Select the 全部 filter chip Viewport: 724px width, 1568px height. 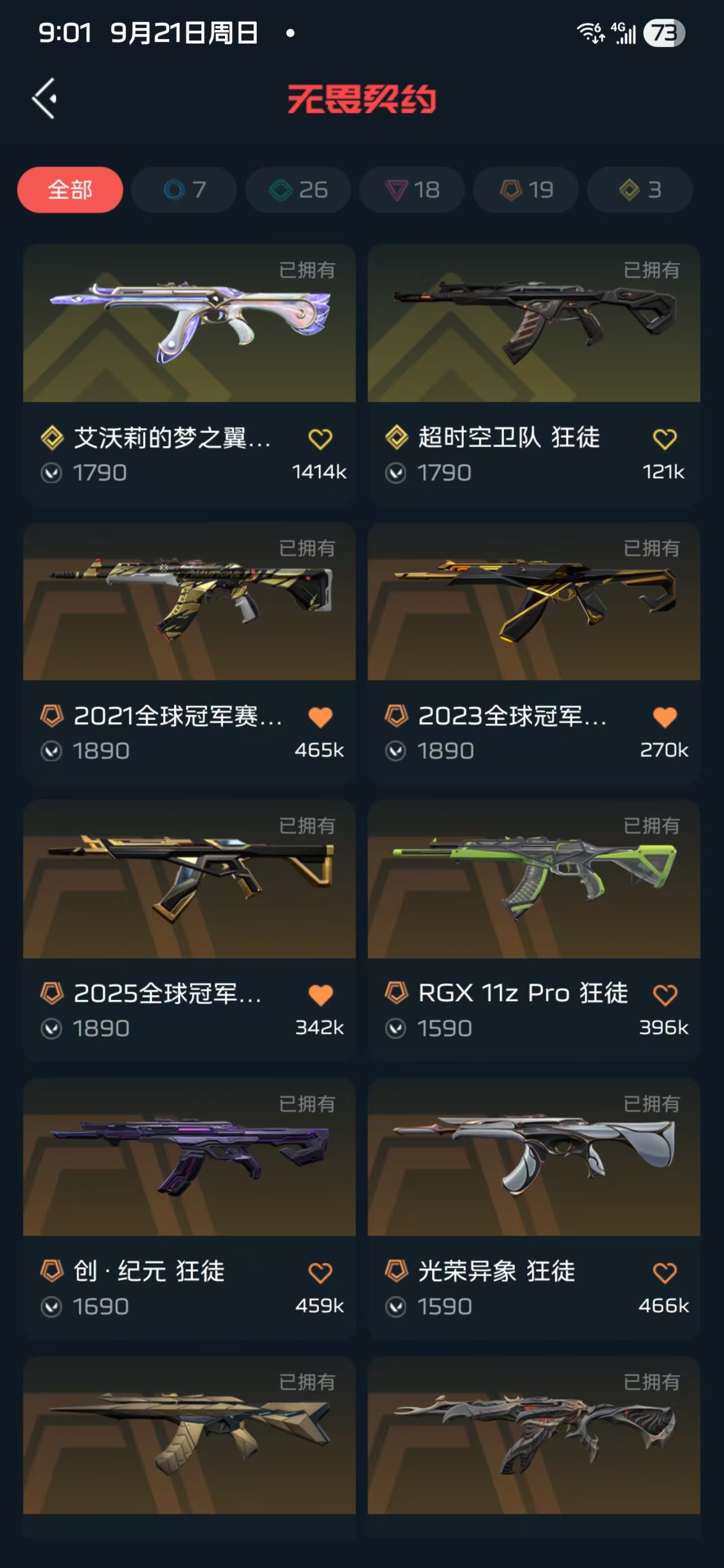[70, 190]
